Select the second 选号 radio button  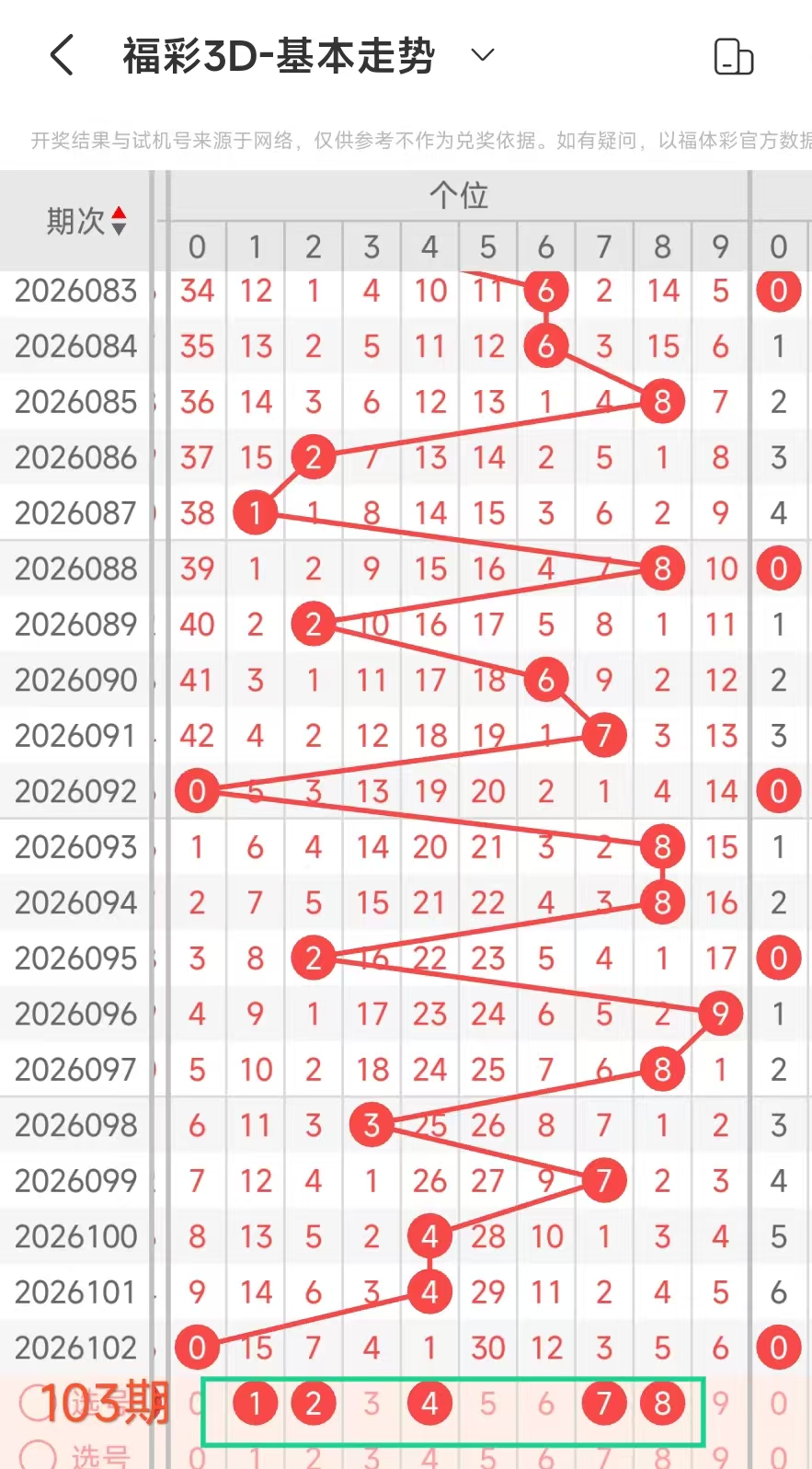tap(38, 1455)
